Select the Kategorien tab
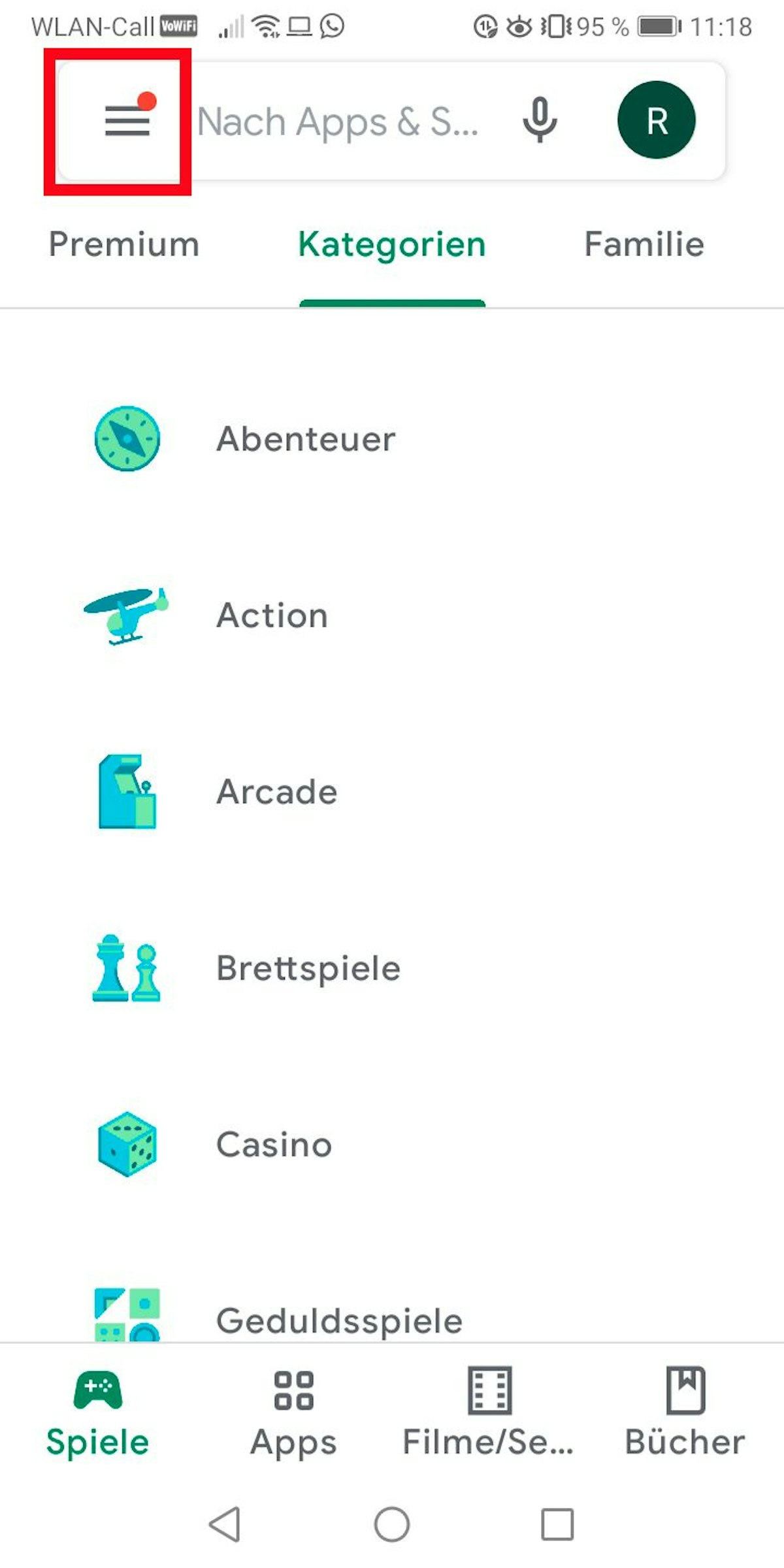The width and height of the screenshot is (784, 1568). click(x=392, y=245)
